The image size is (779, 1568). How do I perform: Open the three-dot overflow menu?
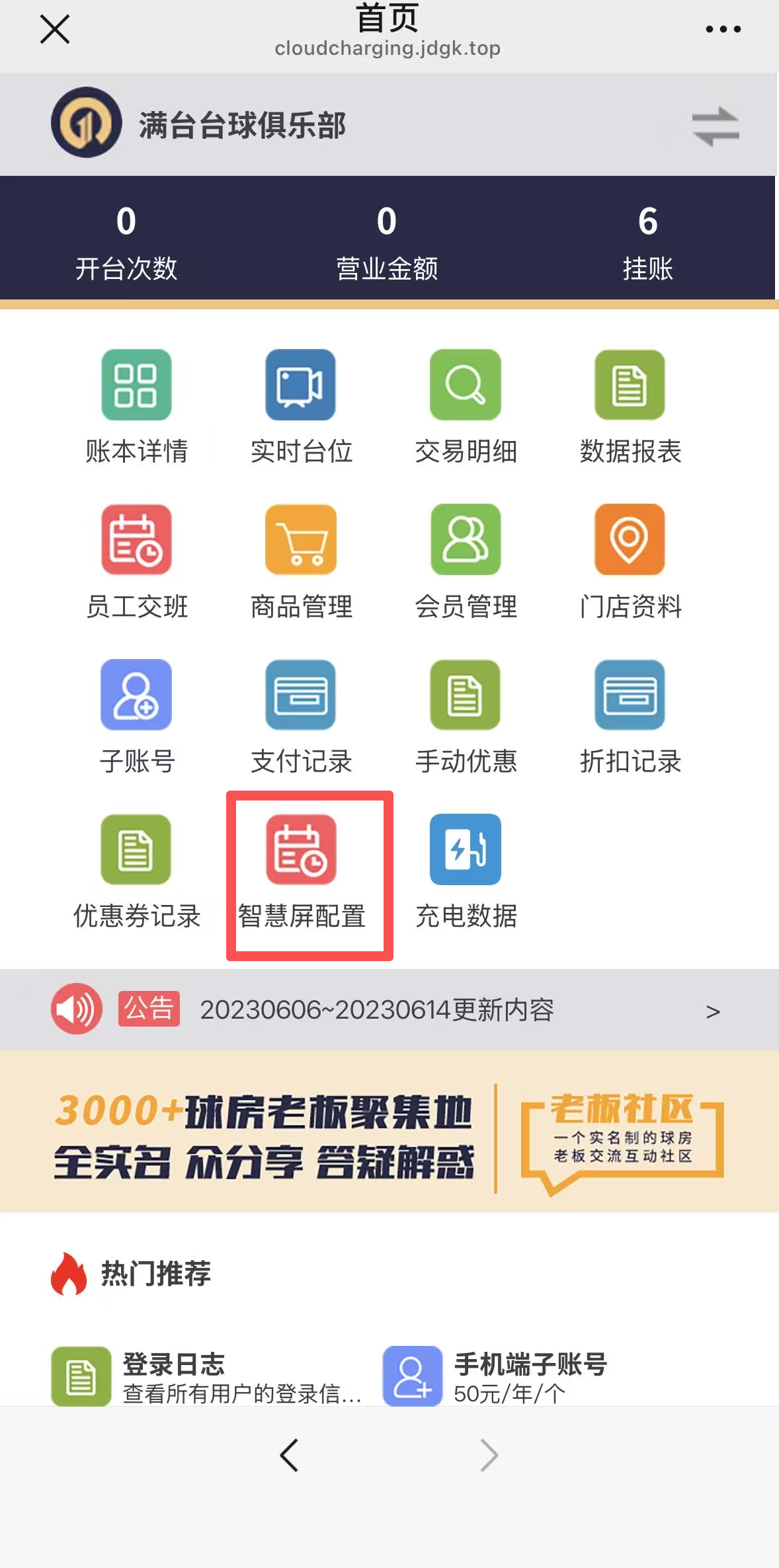[x=723, y=30]
